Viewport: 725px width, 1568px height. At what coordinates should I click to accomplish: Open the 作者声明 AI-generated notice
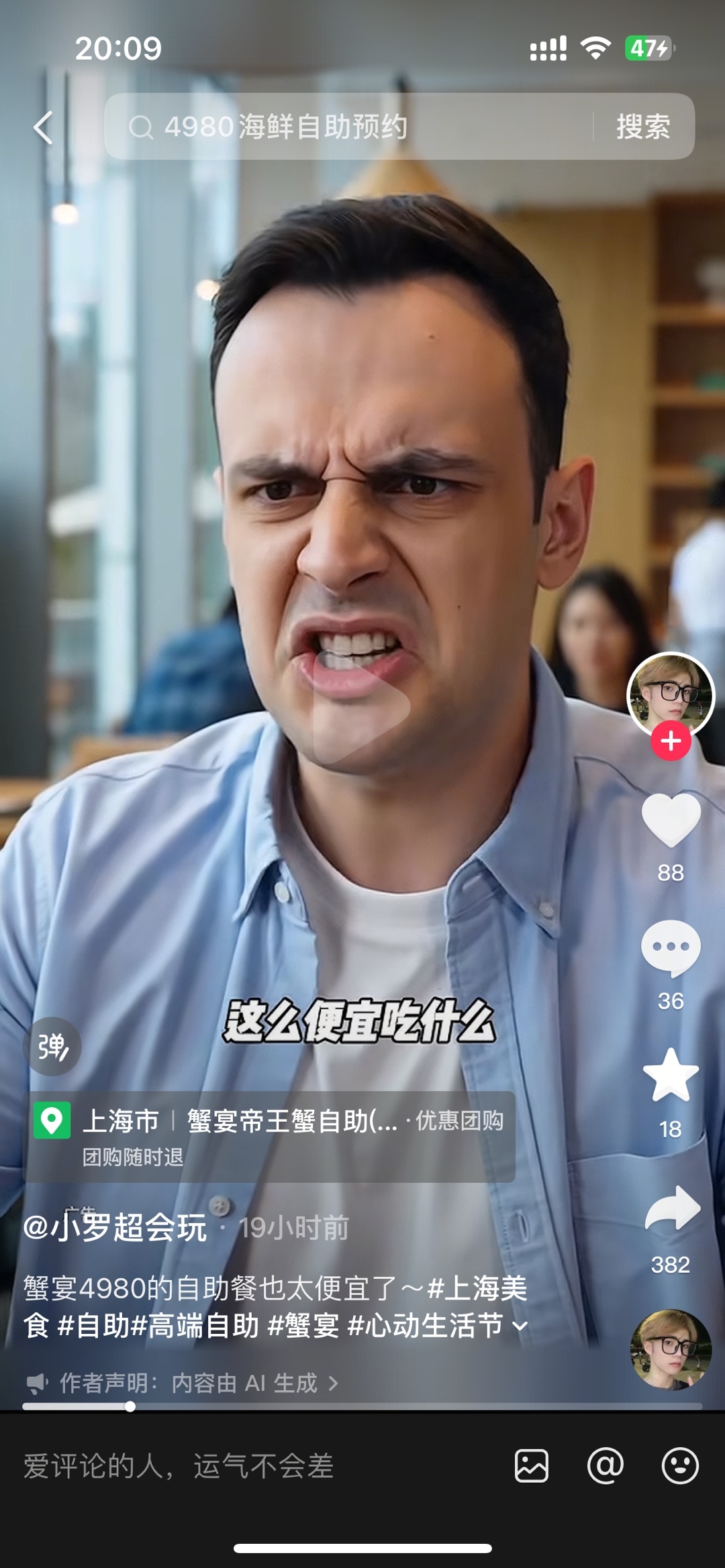(x=183, y=1383)
